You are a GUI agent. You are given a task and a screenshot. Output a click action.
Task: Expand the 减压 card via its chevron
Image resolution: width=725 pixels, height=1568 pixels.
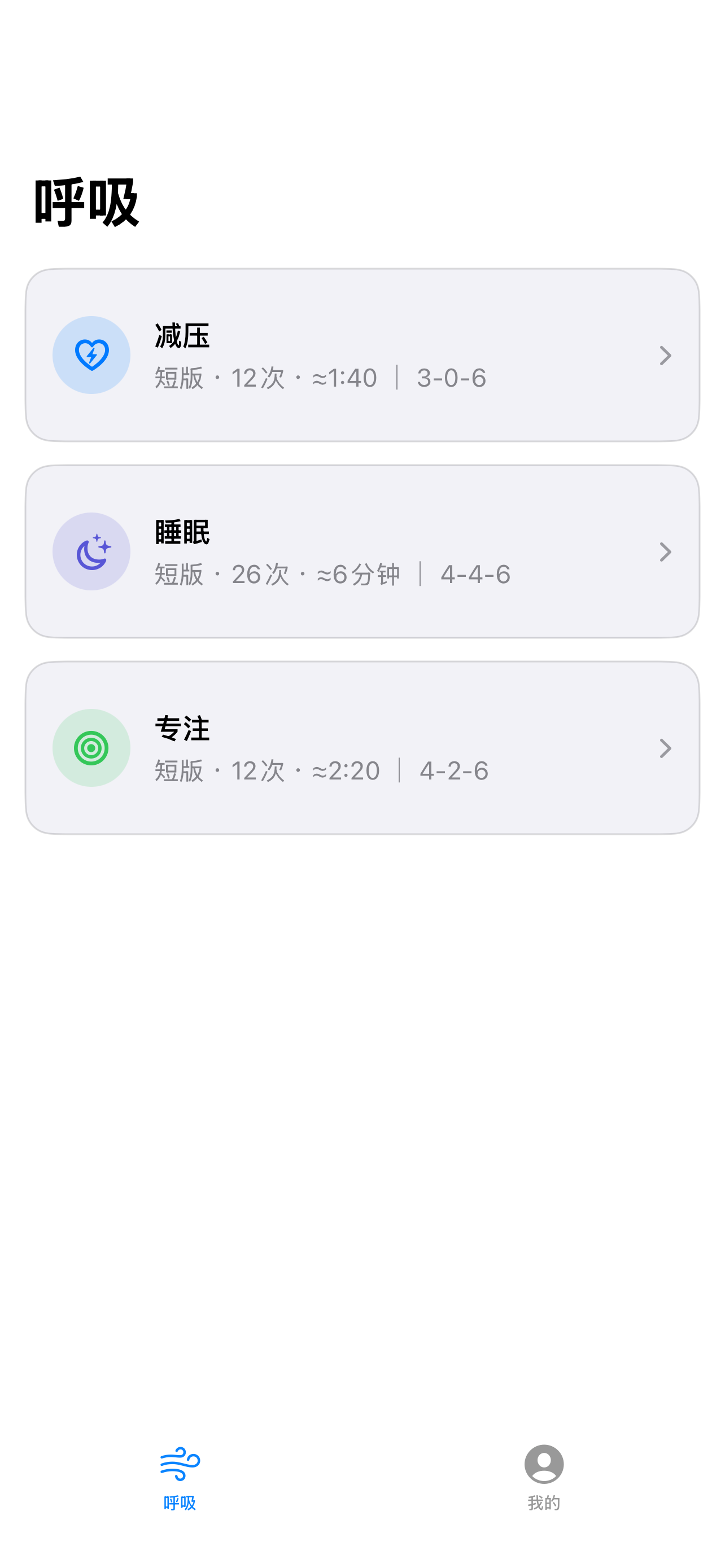[x=666, y=356]
